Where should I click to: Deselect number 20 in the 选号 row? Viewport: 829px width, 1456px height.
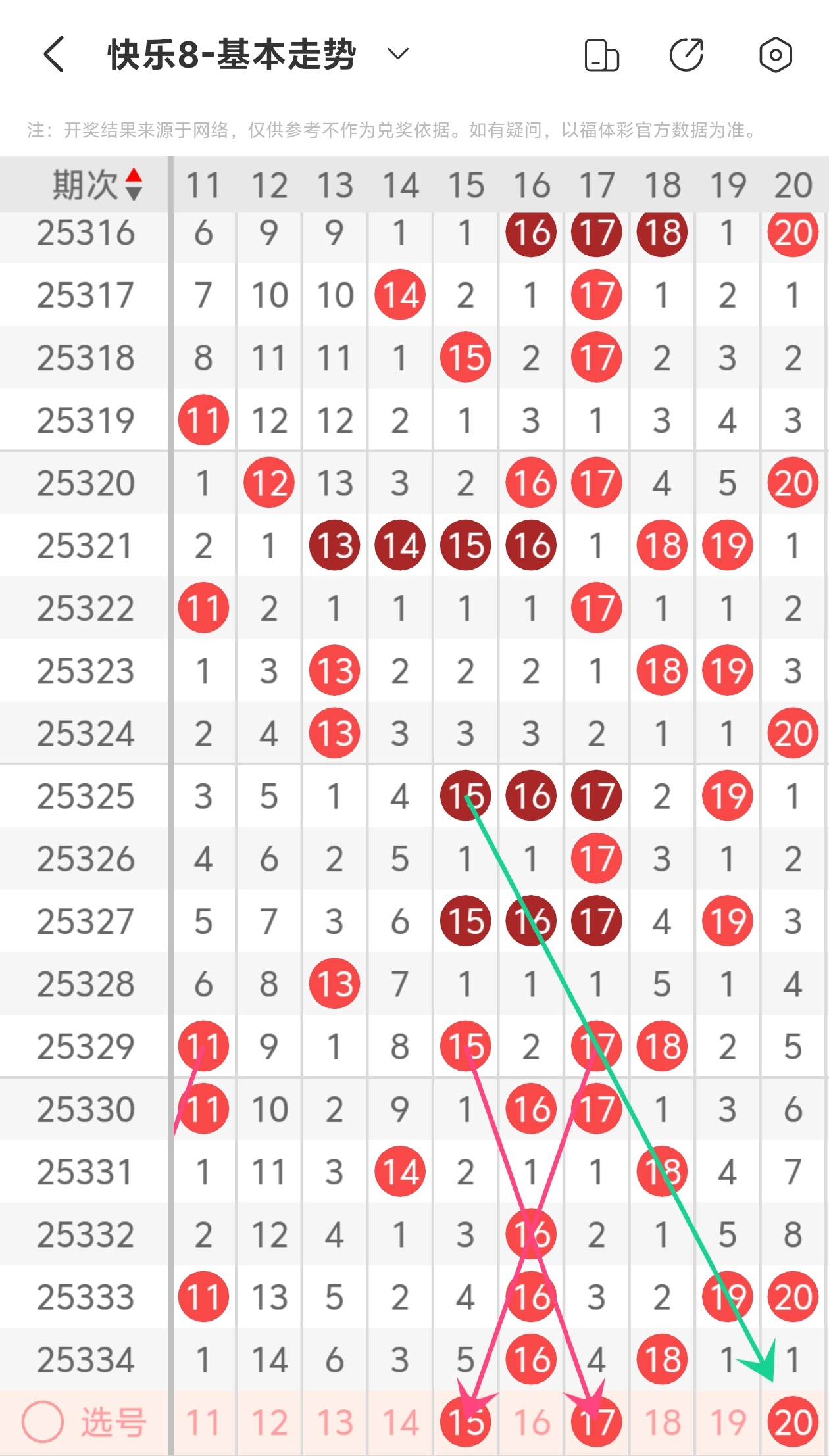[x=793, y=1422]
